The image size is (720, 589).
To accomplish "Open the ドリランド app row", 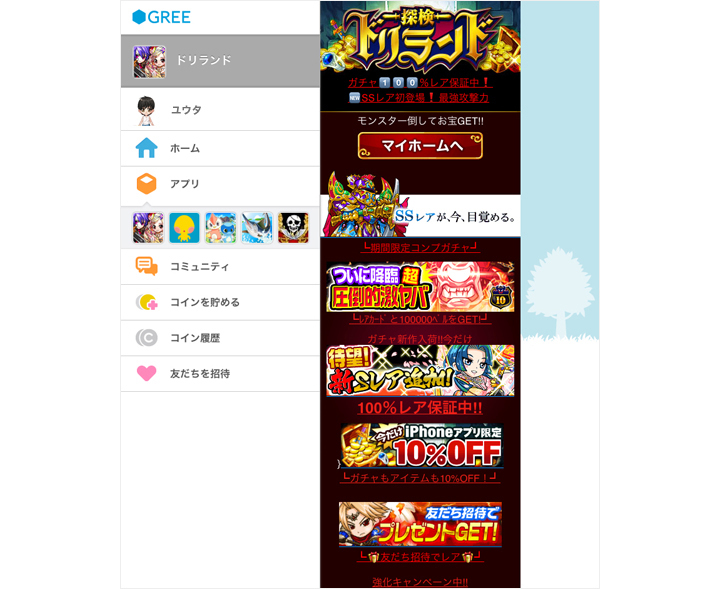I will click(220, 61).
